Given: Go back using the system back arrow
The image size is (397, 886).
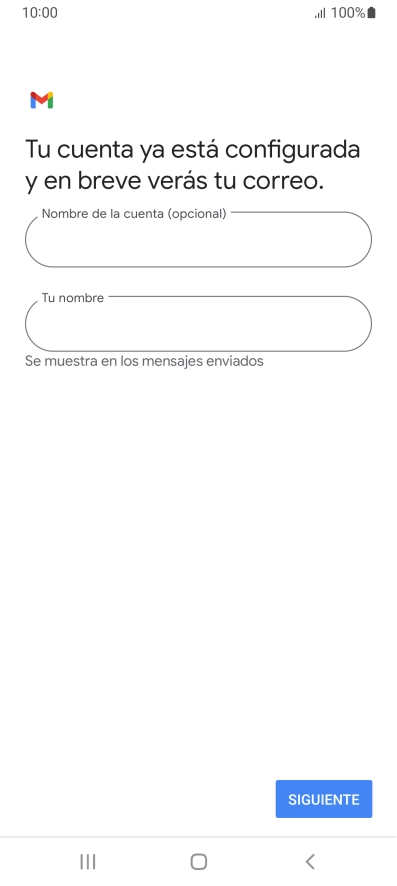Looking at the screenshot, I should [309, 861].
